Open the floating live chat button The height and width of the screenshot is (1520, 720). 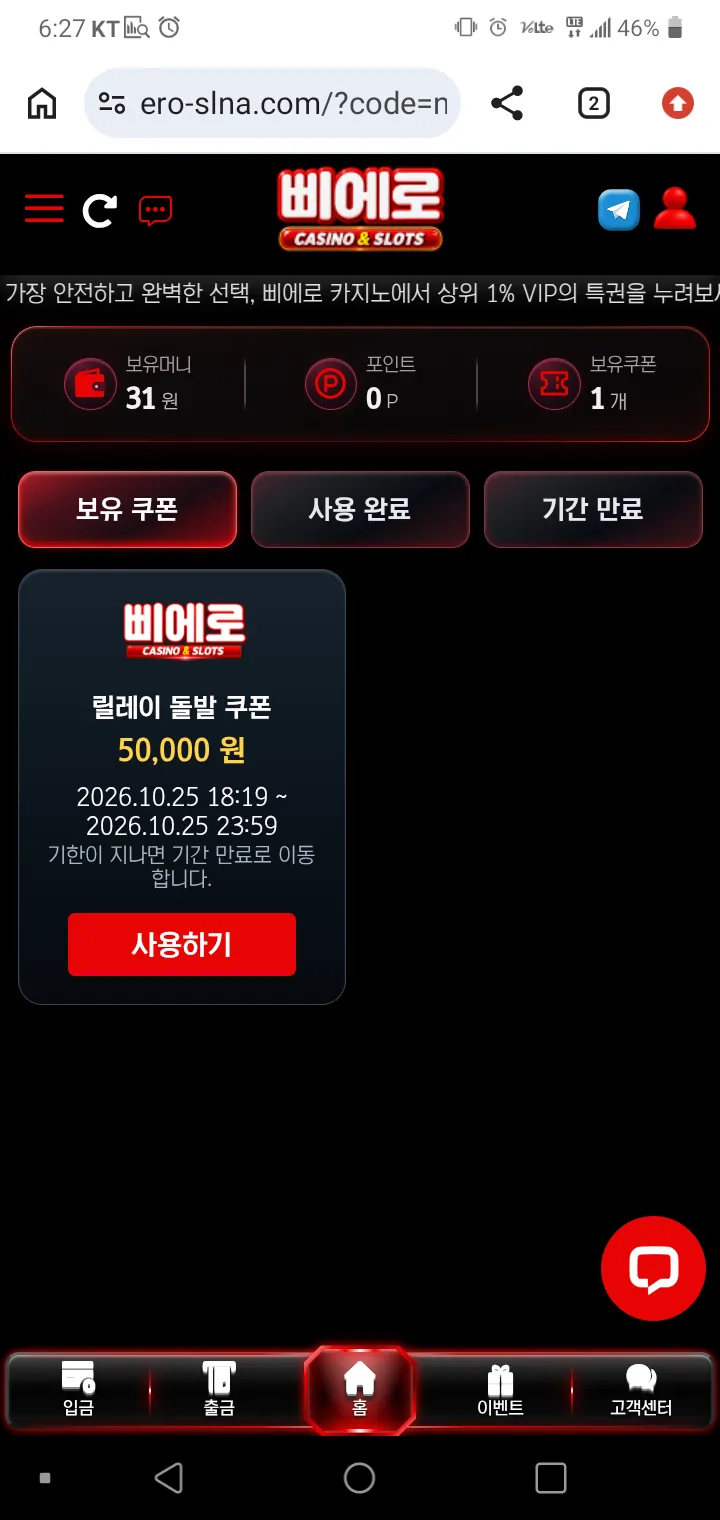[653, 1268]
